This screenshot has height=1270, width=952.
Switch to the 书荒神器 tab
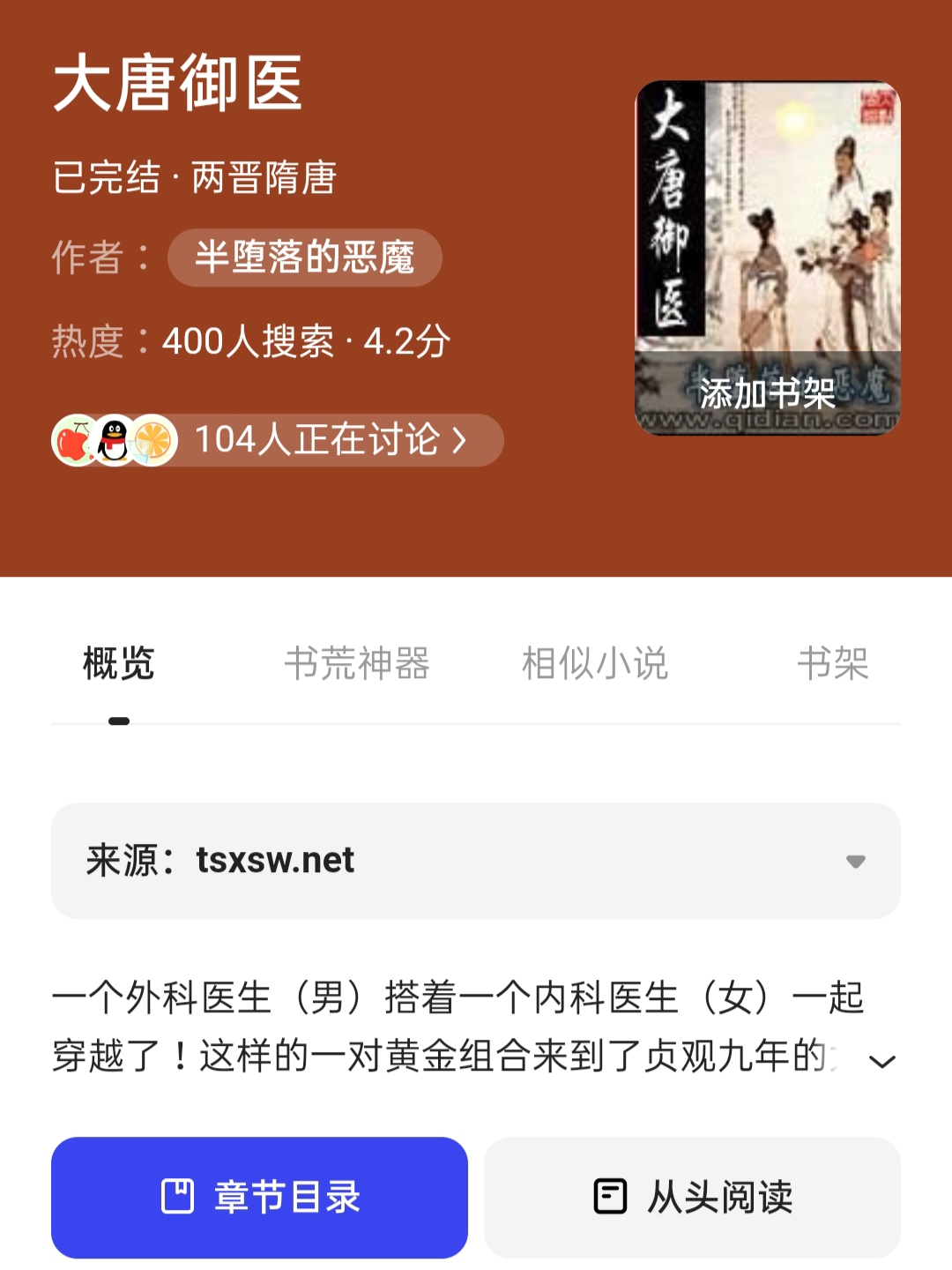[x=357, y=663]
